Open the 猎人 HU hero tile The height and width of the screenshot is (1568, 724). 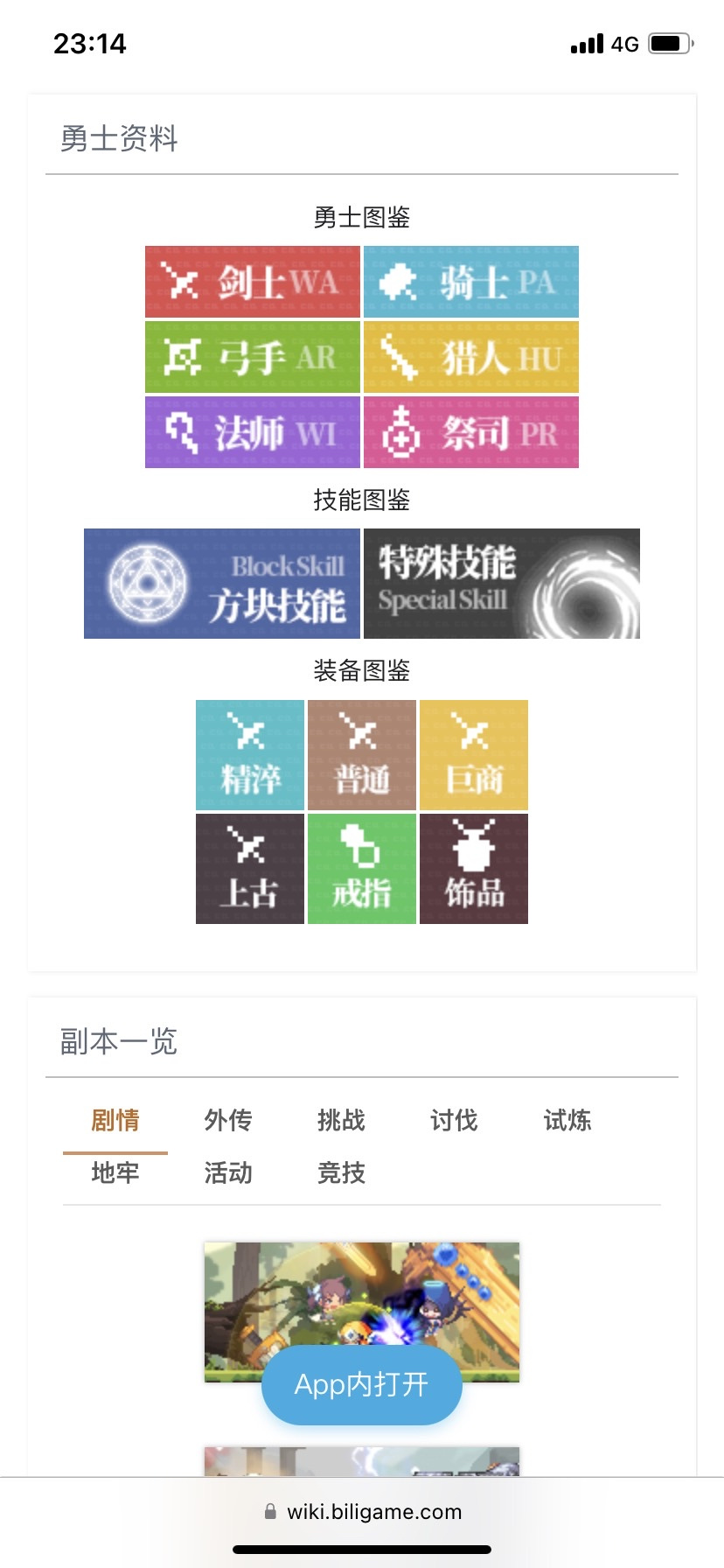[471, 357]
